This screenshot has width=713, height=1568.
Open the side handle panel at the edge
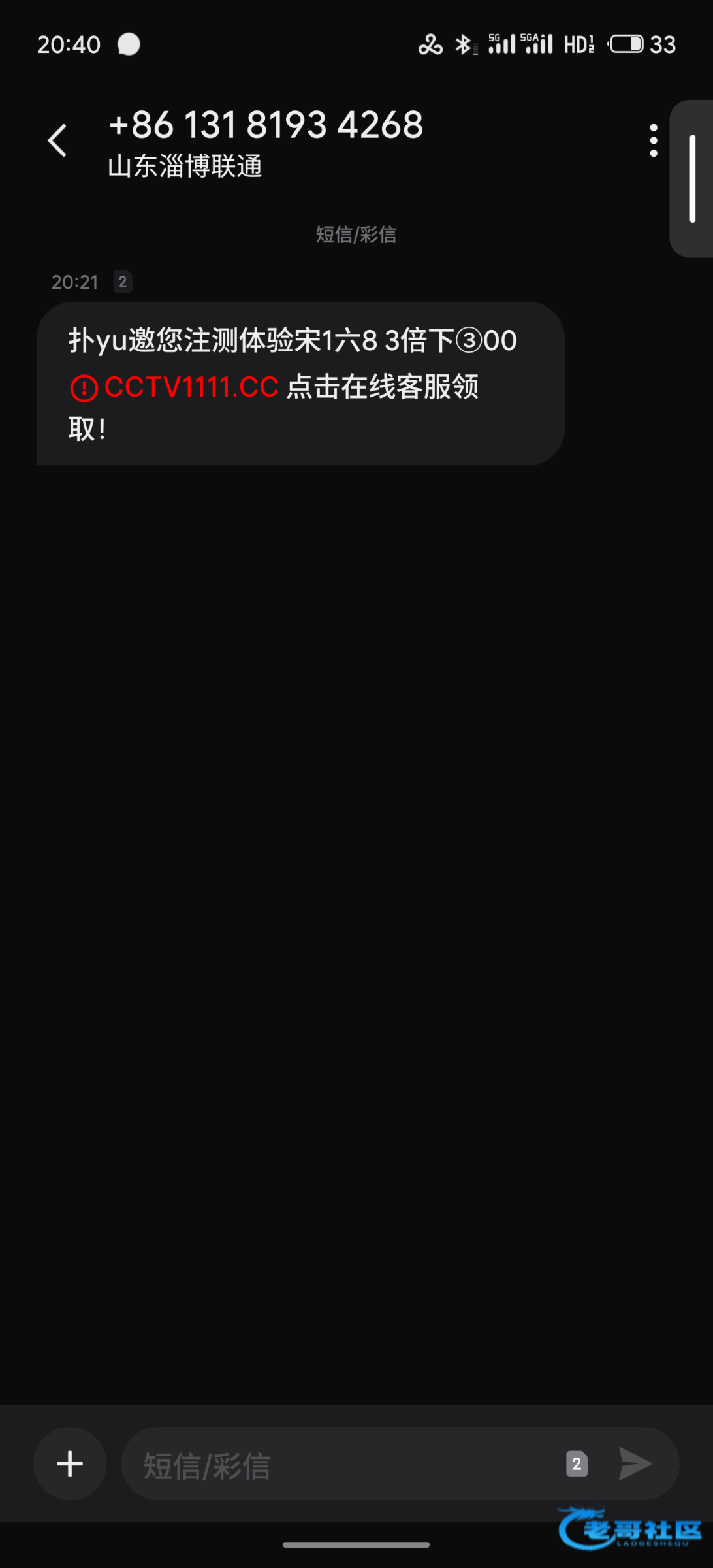click(692, 178)
